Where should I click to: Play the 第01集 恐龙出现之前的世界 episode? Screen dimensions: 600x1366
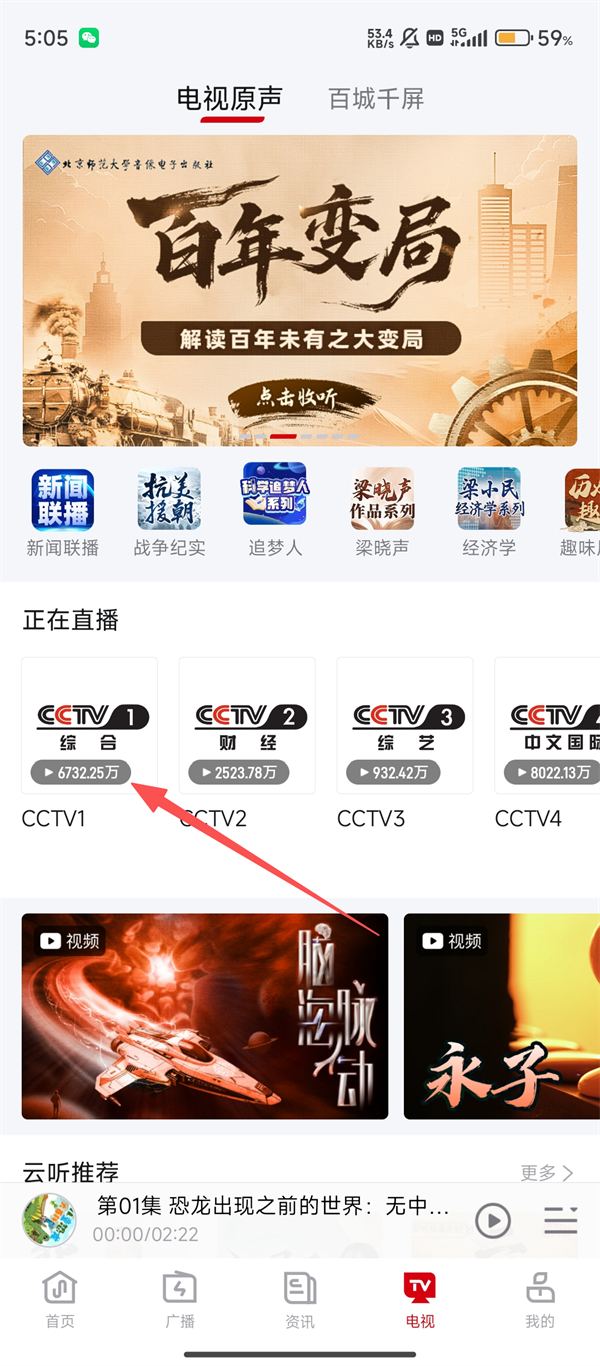pos(492,1220)
